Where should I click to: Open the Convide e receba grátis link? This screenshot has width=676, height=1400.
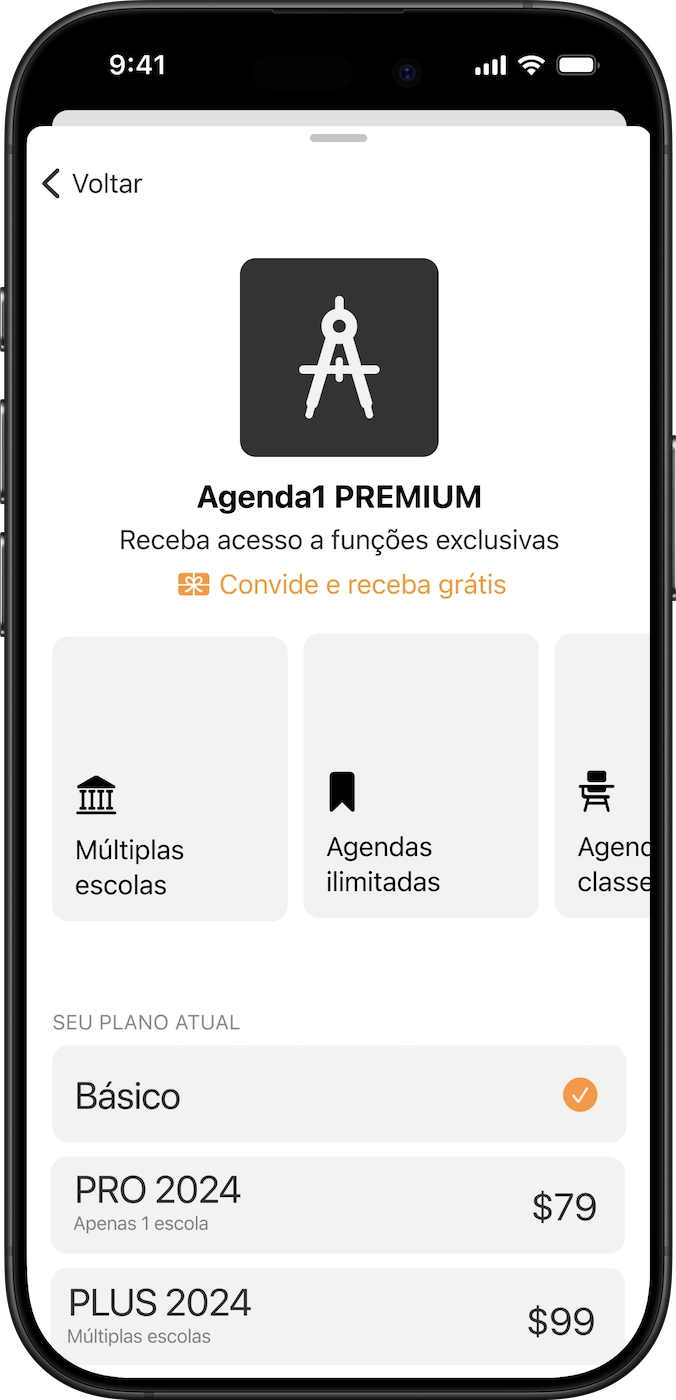(342, 584)
